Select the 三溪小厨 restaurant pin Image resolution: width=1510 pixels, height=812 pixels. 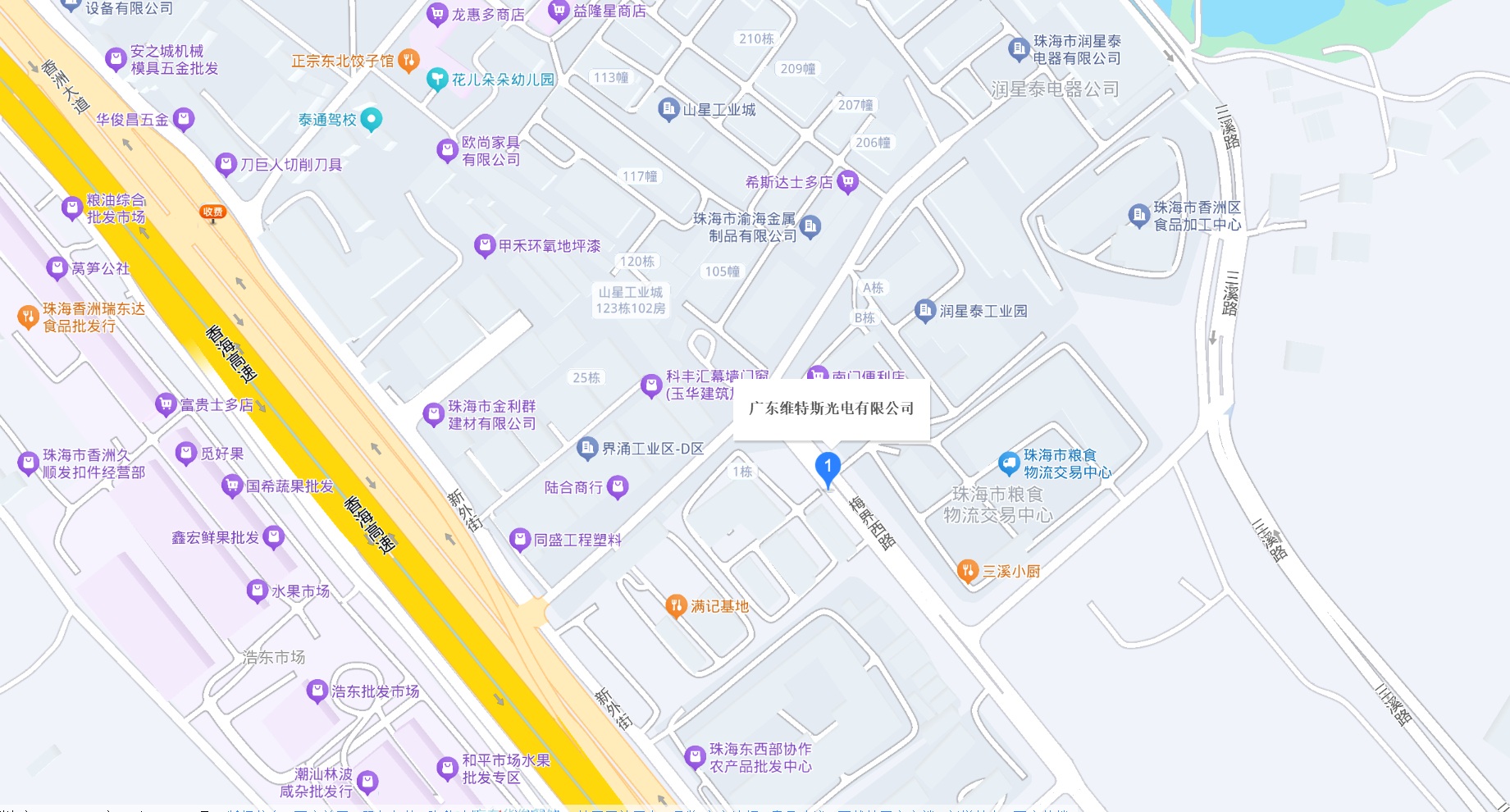[968, 571]
